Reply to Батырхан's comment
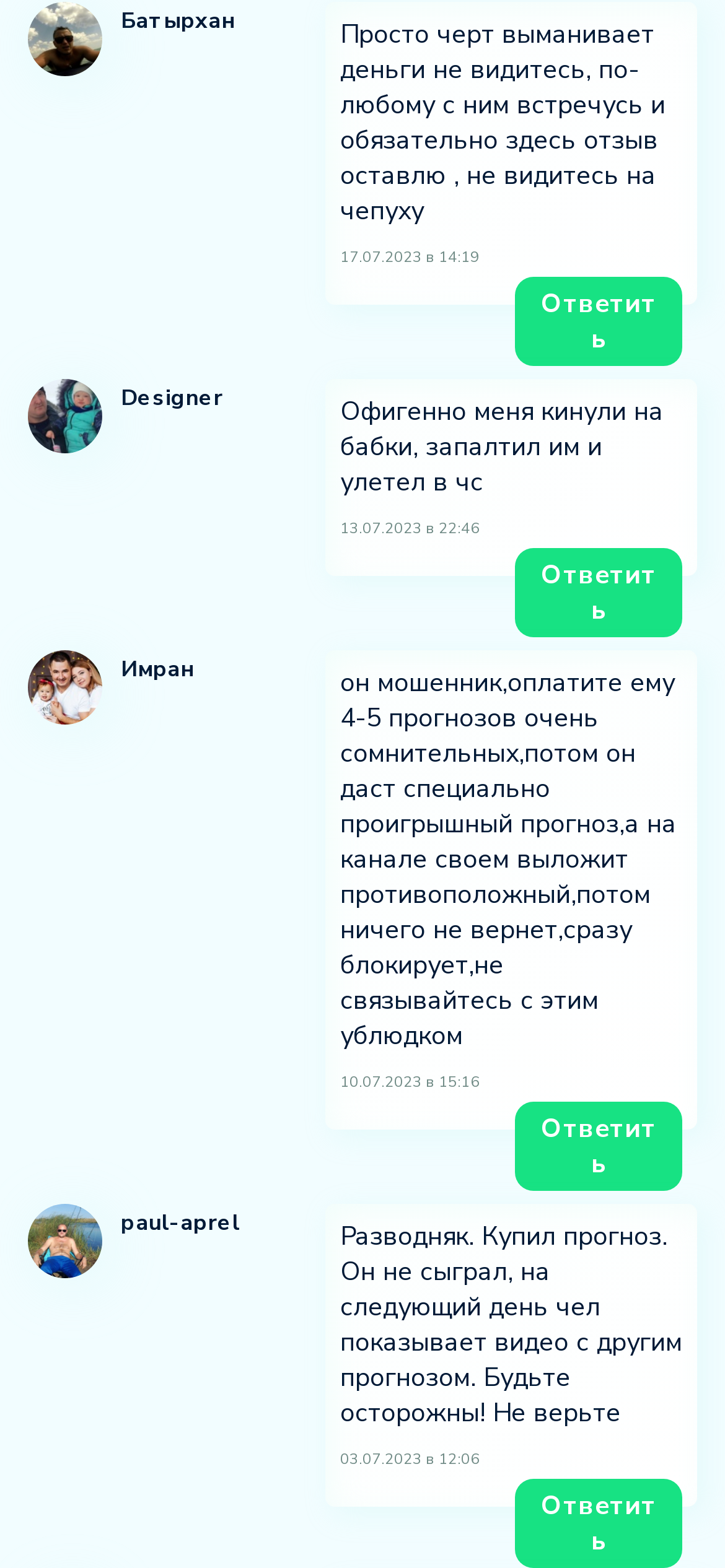Image resolution: width=725 pixels, height=1568 pixels. click(x=598, y=321)
